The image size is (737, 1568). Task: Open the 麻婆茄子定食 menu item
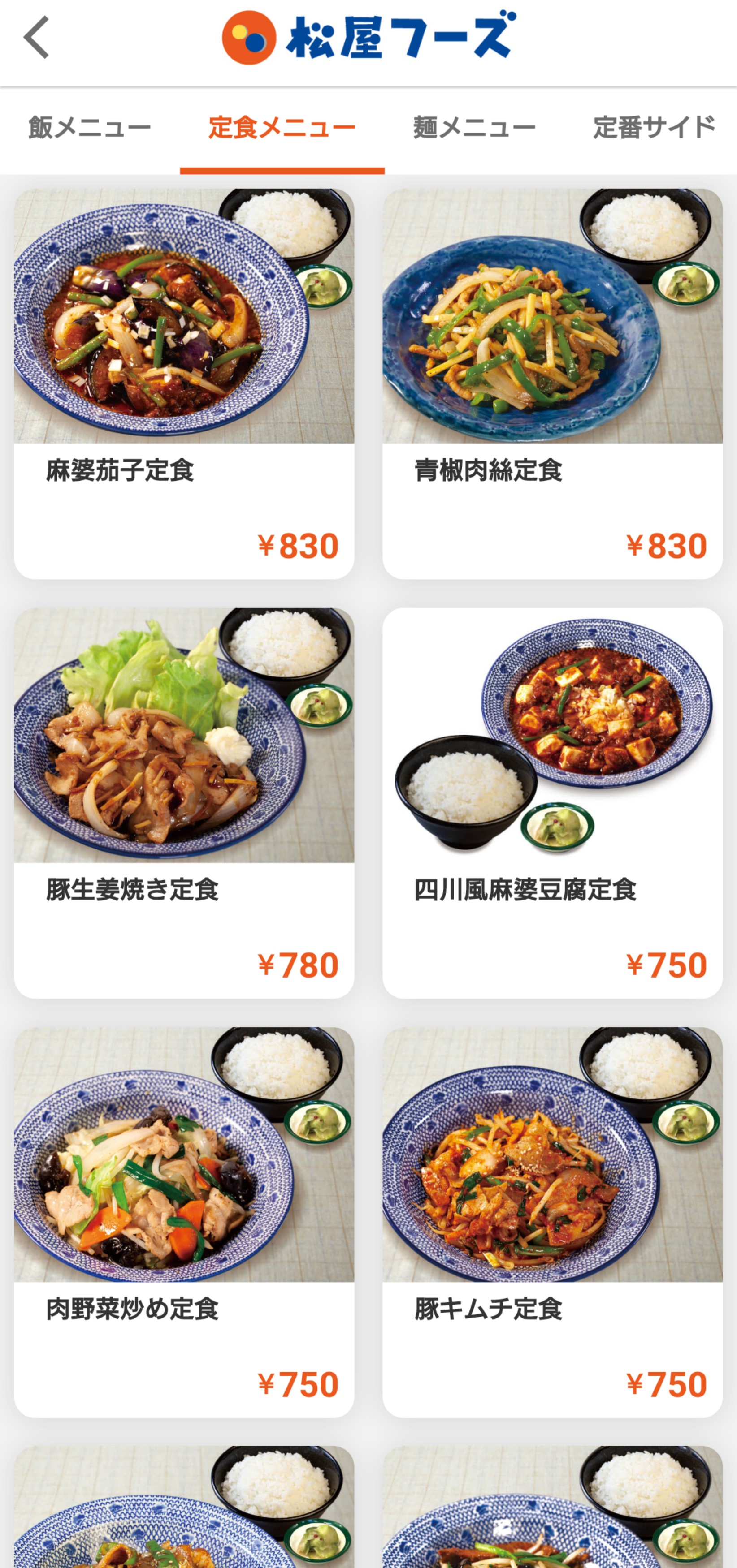(x=184, y=383)
